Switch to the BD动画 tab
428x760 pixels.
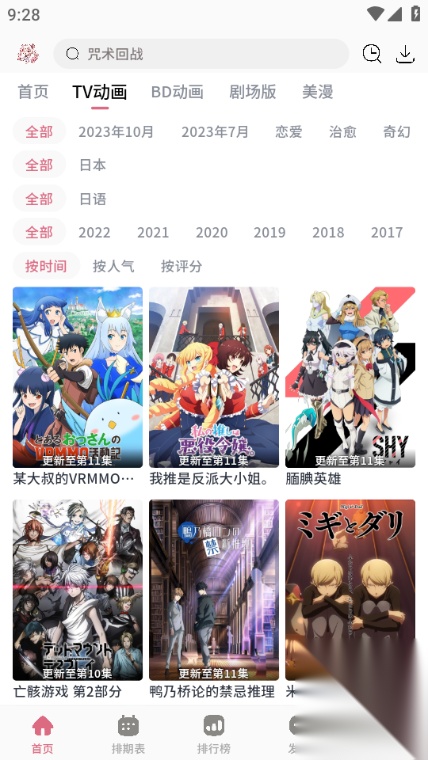[177, 92]
